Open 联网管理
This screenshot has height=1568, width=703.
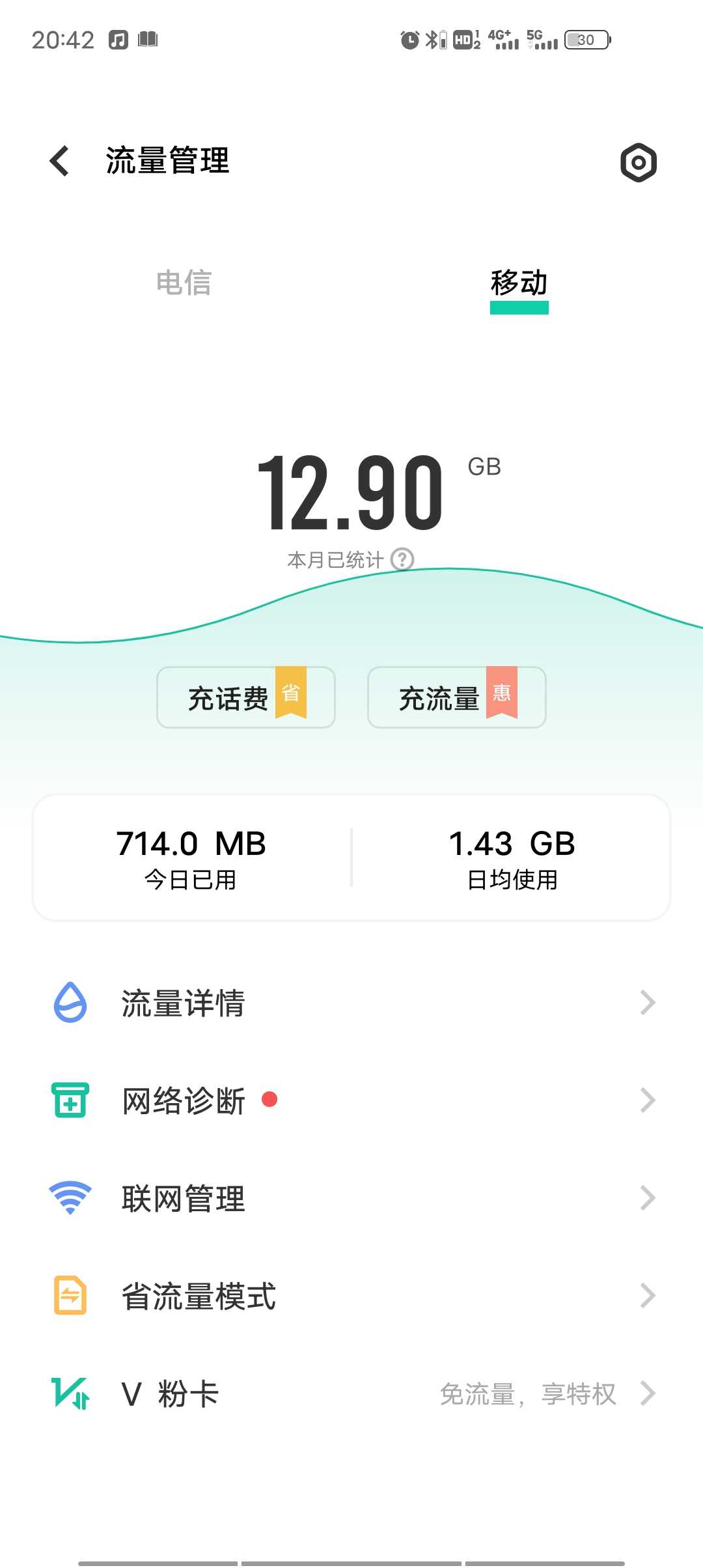point(351,1198)
